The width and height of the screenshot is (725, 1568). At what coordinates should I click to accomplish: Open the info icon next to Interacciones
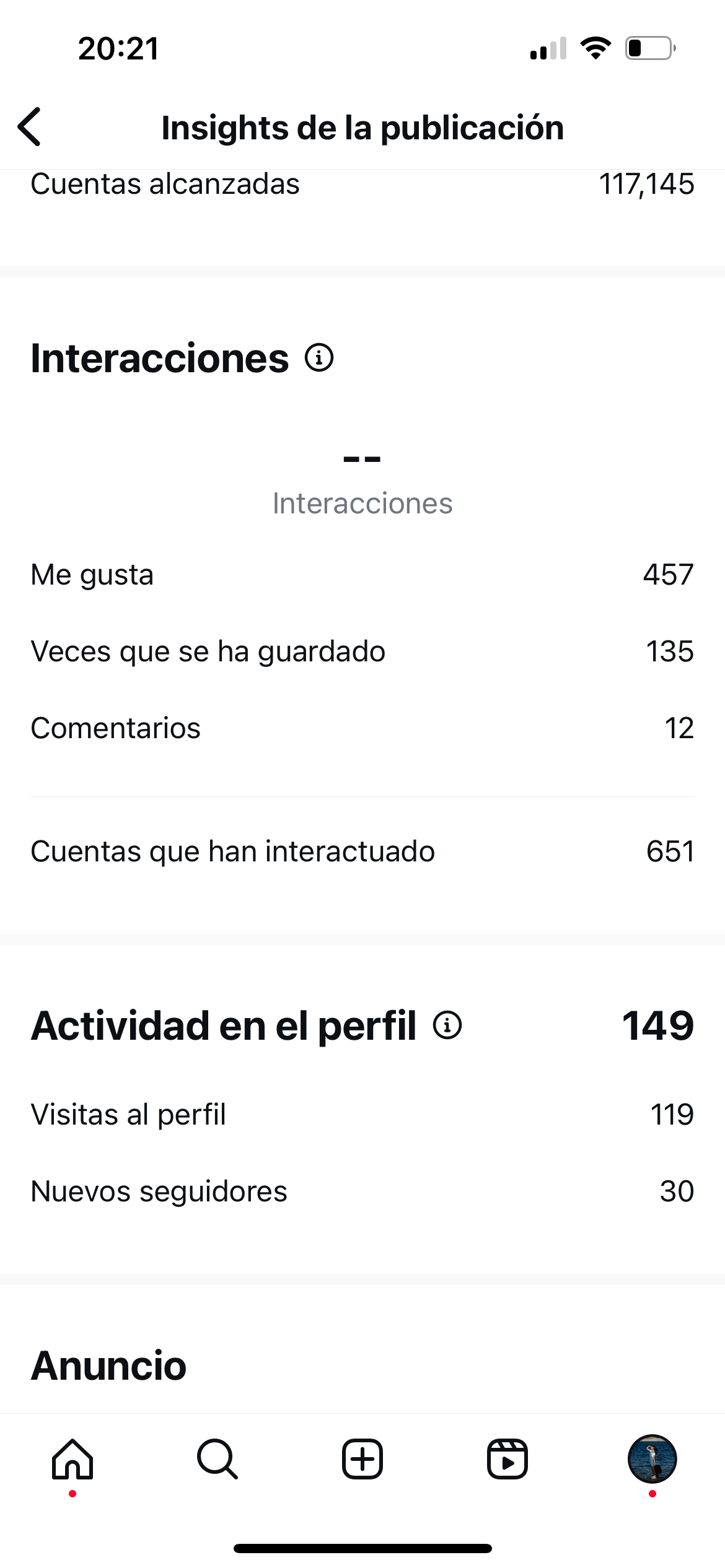pyautogui.click(x=319, y=358)
